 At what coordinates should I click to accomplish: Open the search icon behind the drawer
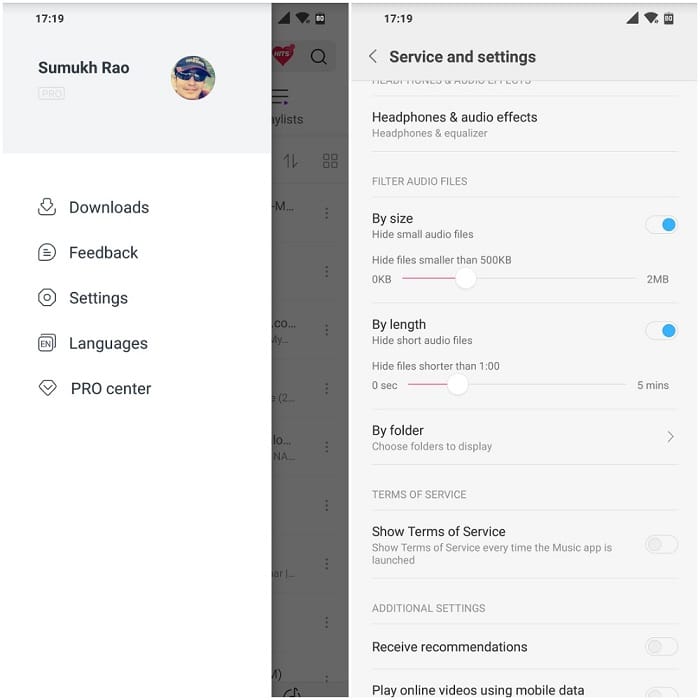(318, 57)
